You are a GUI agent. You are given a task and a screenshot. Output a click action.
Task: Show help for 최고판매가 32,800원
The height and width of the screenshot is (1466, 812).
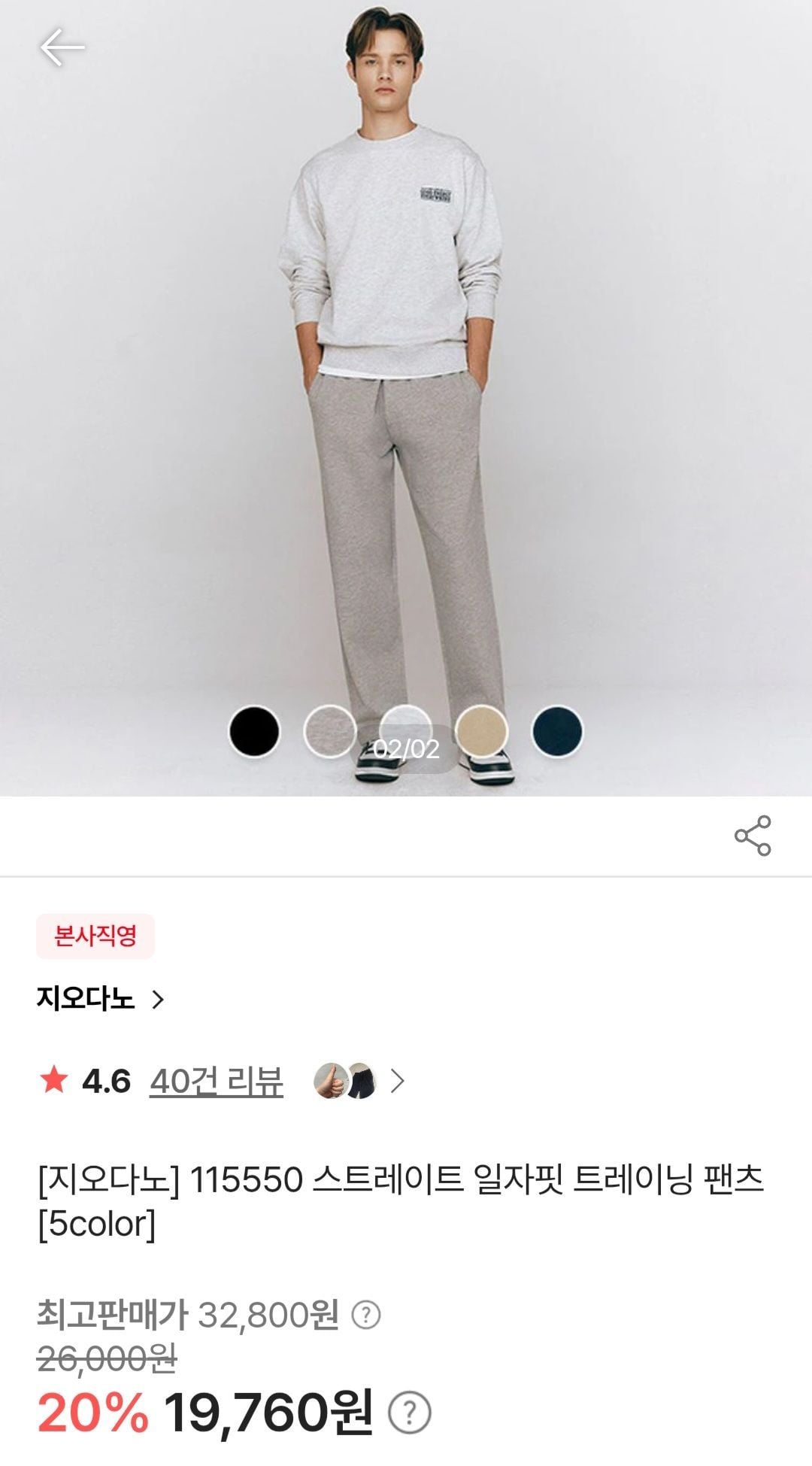coord(366,1315)
